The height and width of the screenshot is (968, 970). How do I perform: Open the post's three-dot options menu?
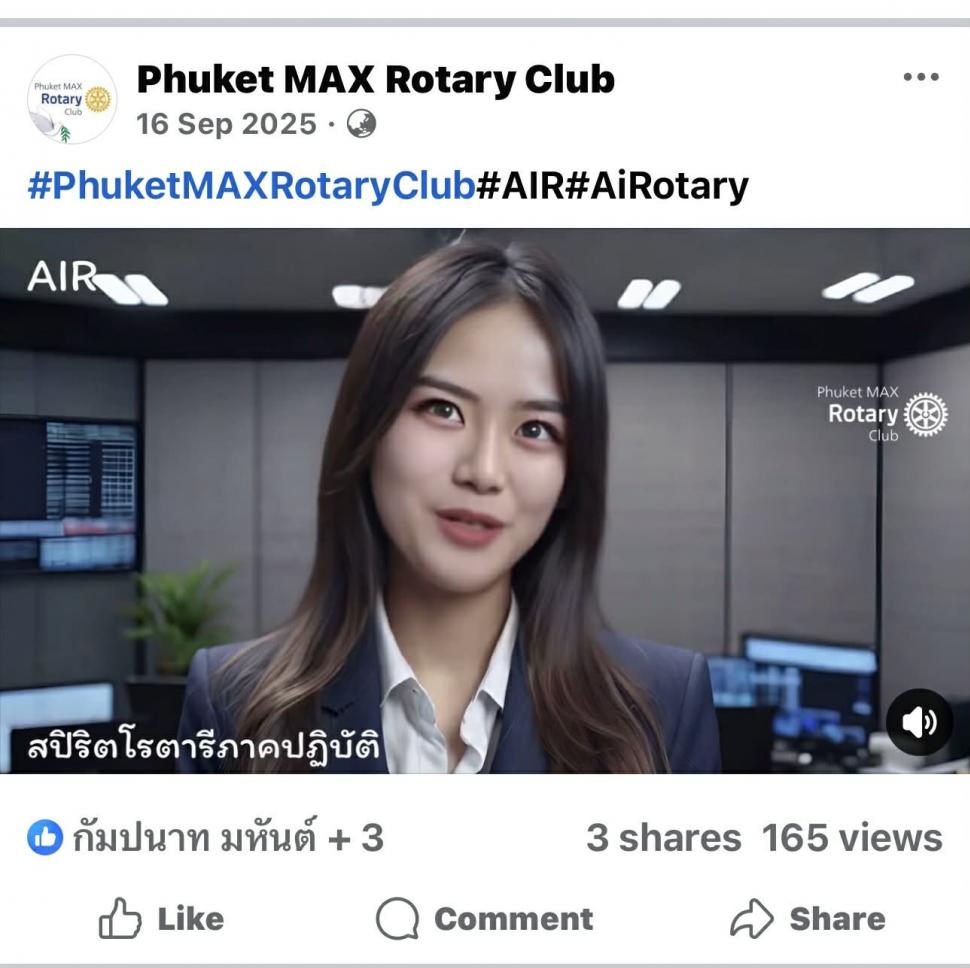click(x=920, y=78)
